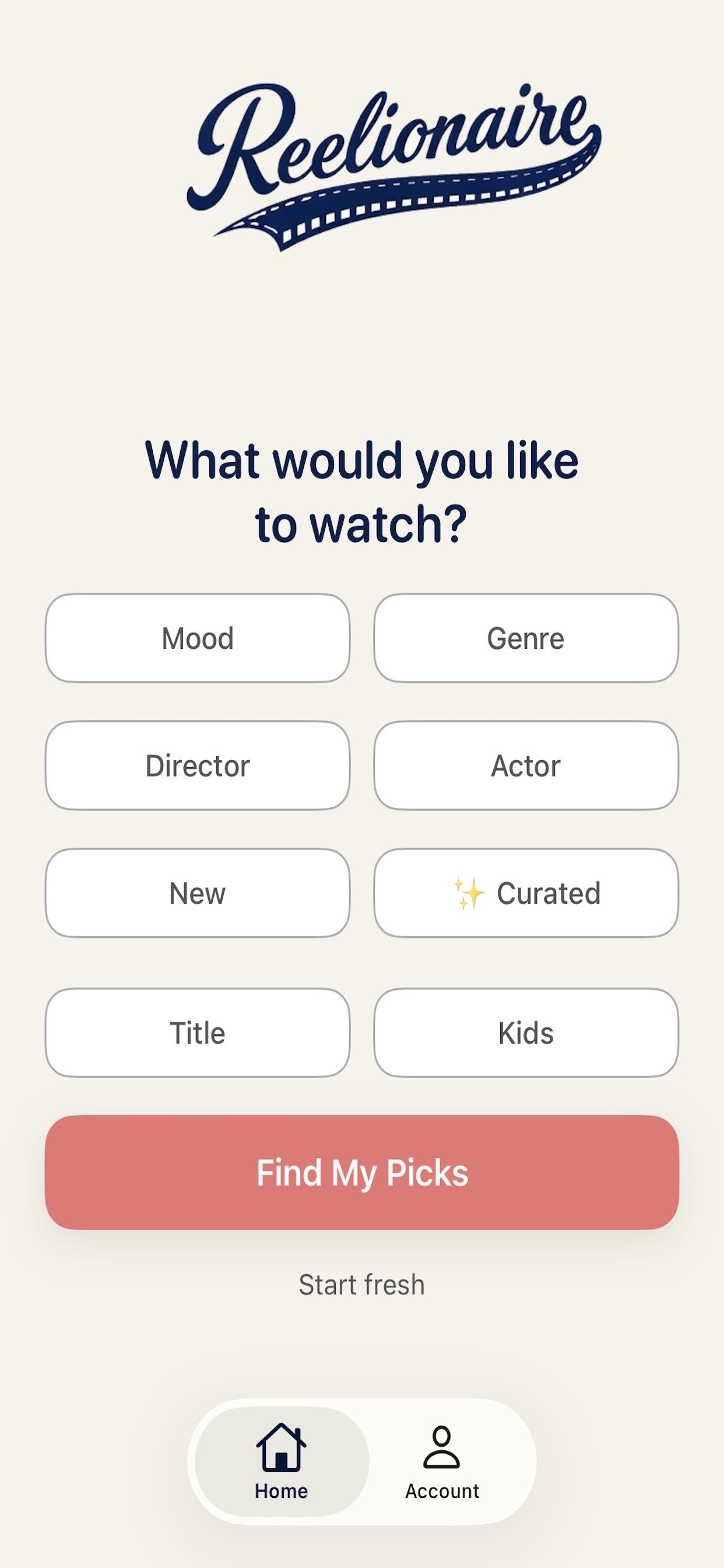The height and width of the screenshot is (1568, 724).
Task: Choose the Kids option
Action: pos(526,1032)
